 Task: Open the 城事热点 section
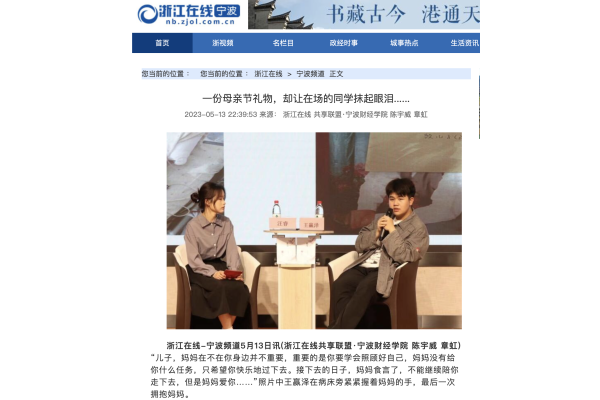point(404,43)
